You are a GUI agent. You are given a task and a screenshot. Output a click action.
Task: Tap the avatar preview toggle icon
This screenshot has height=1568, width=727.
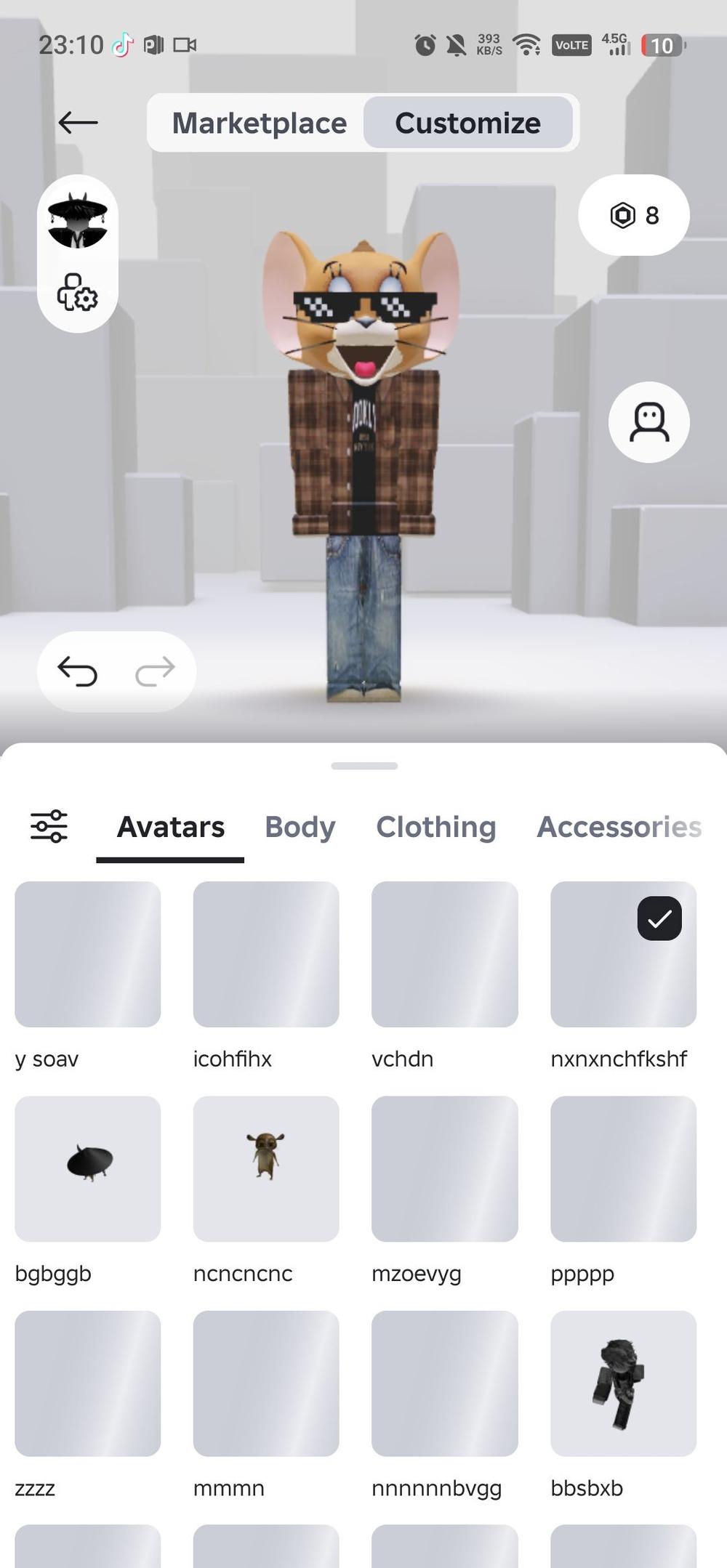648,422
